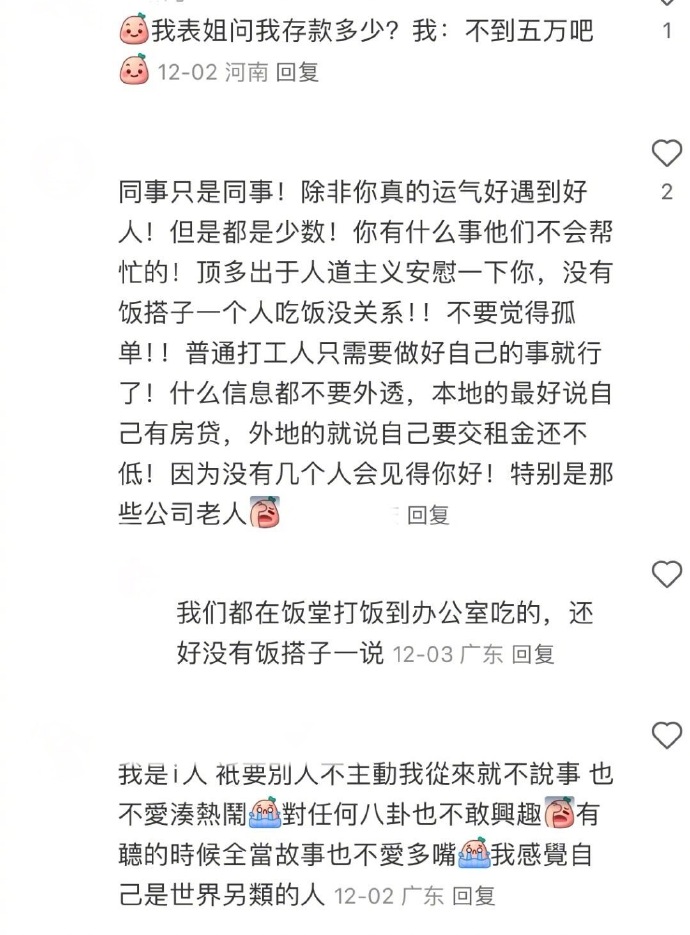Reply to the 饭堂打饭 comment from 广东
Screen dimensions: 690x935
coord(532,655)
